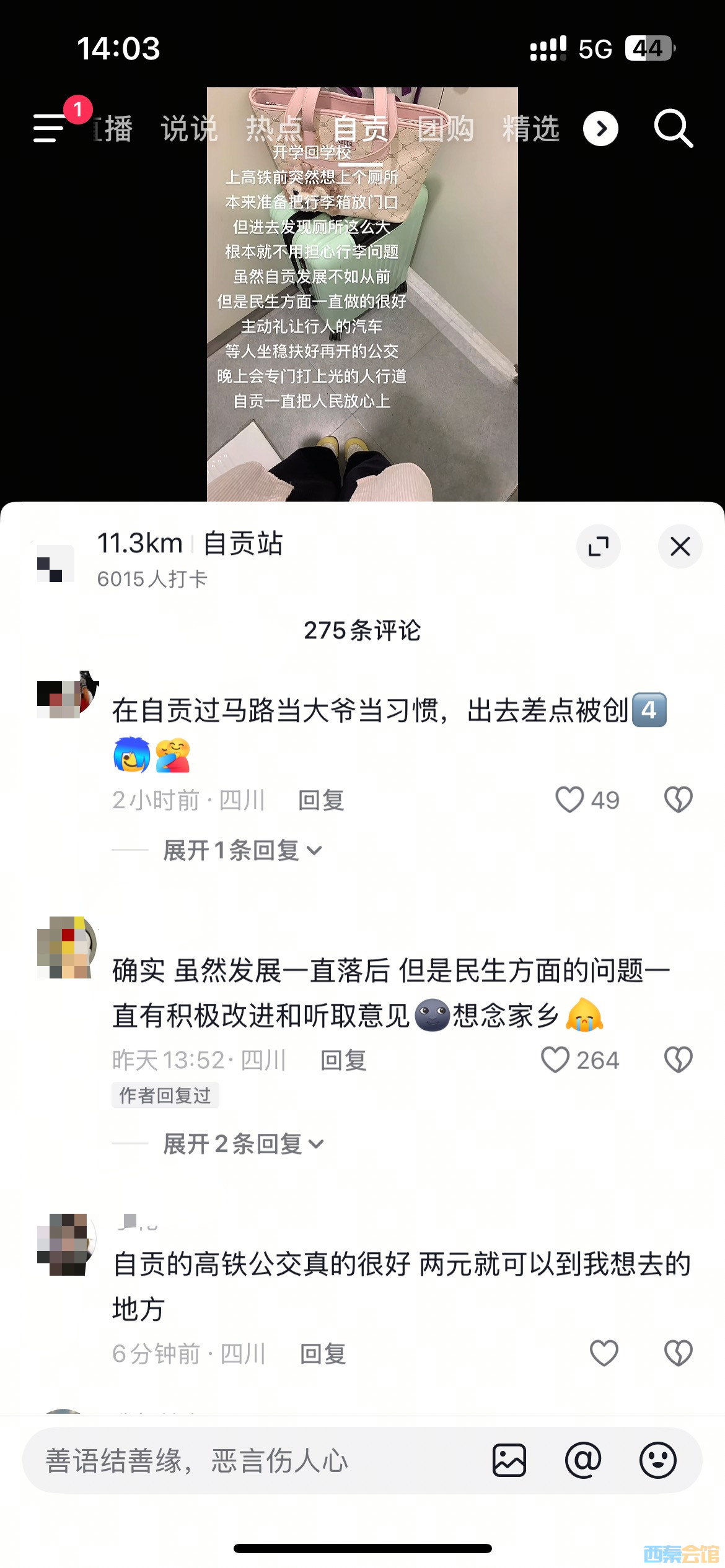Open the emoji picker in comment box
This screenshot has height=1568, width=725.
pos(657,1460)
